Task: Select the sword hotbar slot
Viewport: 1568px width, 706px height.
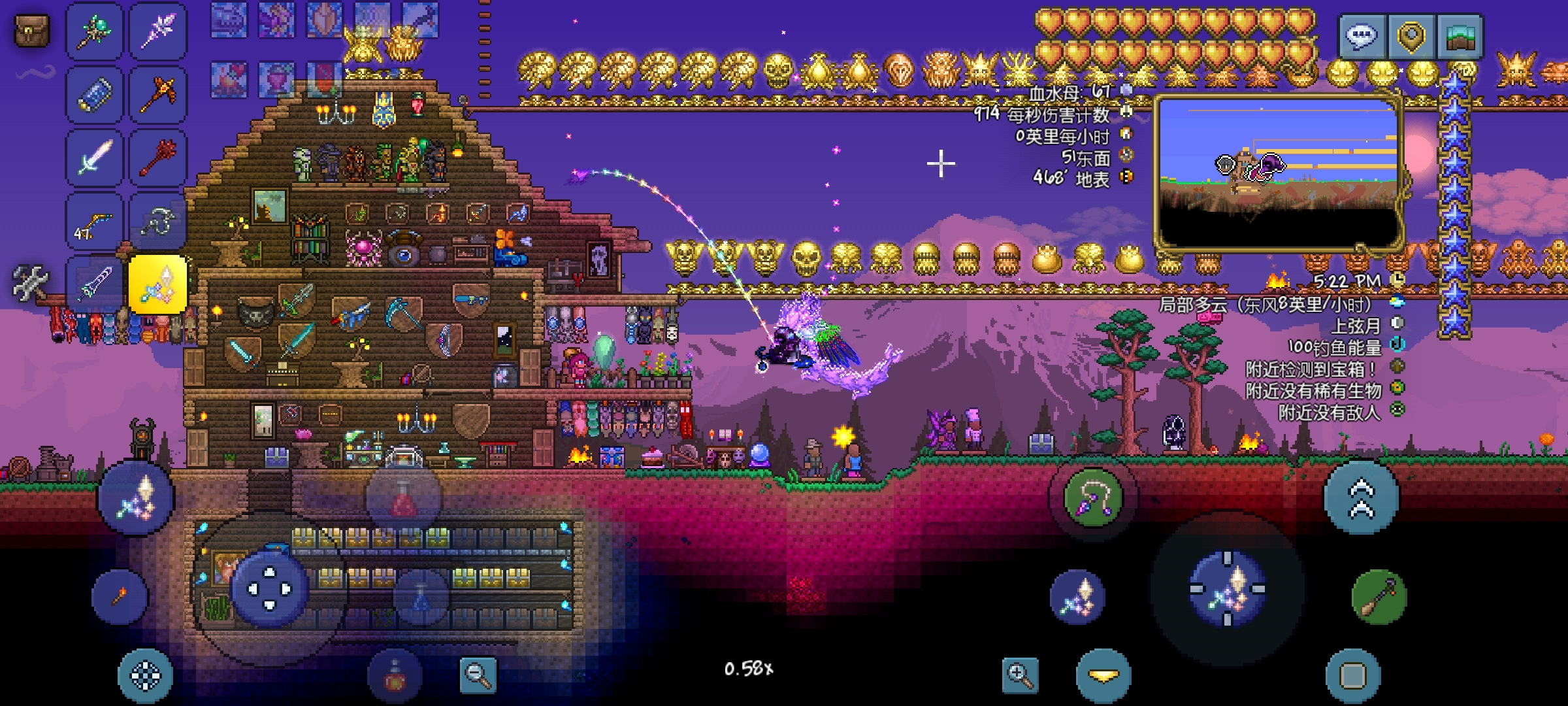Action: [x=95, y=158]
